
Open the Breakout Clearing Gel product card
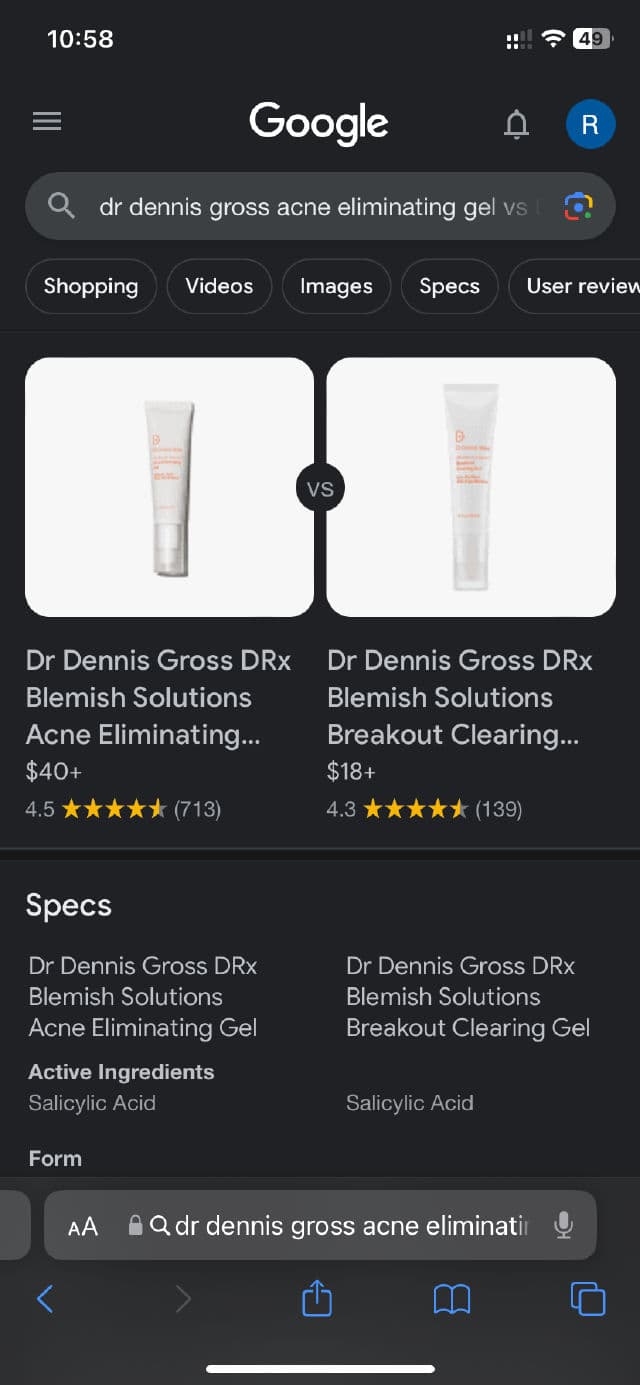[x=471, y=487]
